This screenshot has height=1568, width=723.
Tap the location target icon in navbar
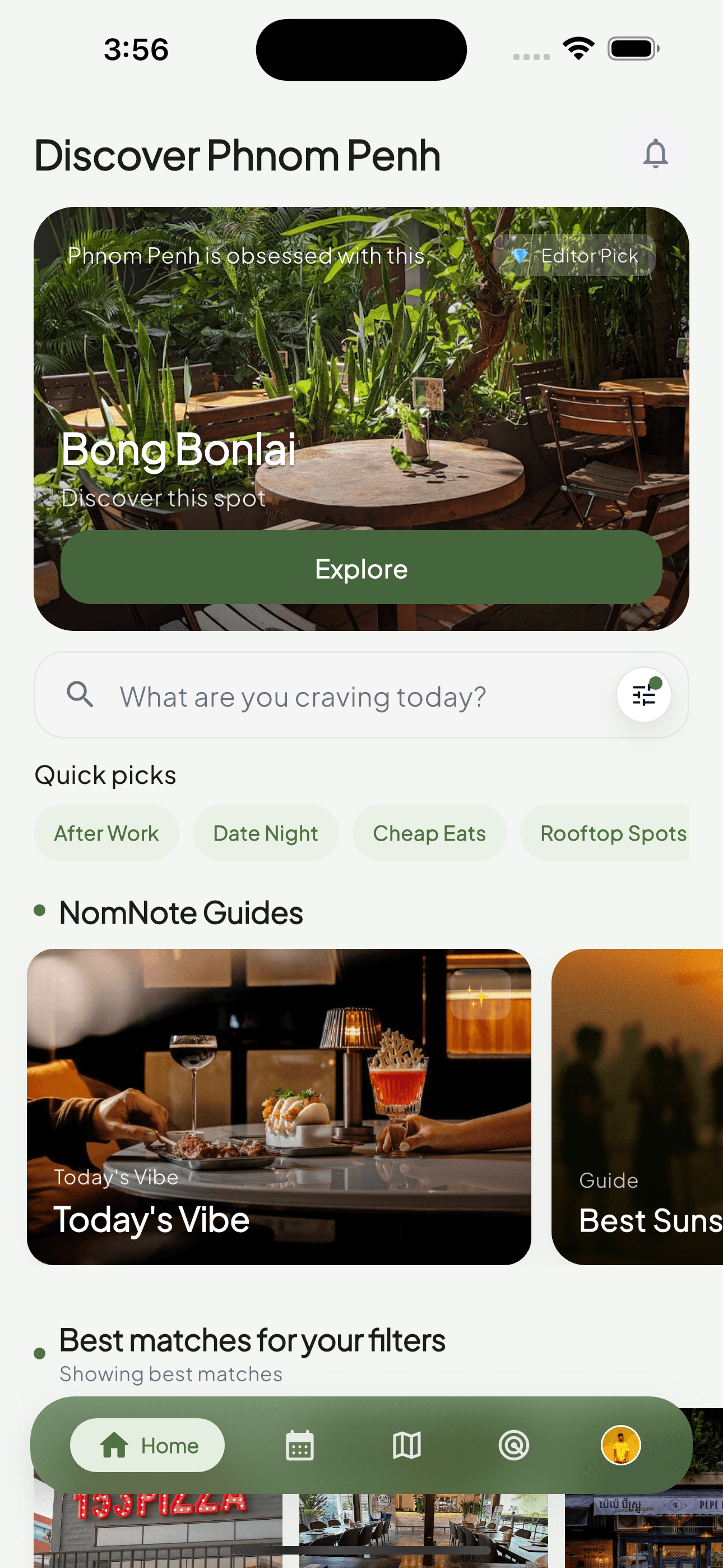(515, 1446)
